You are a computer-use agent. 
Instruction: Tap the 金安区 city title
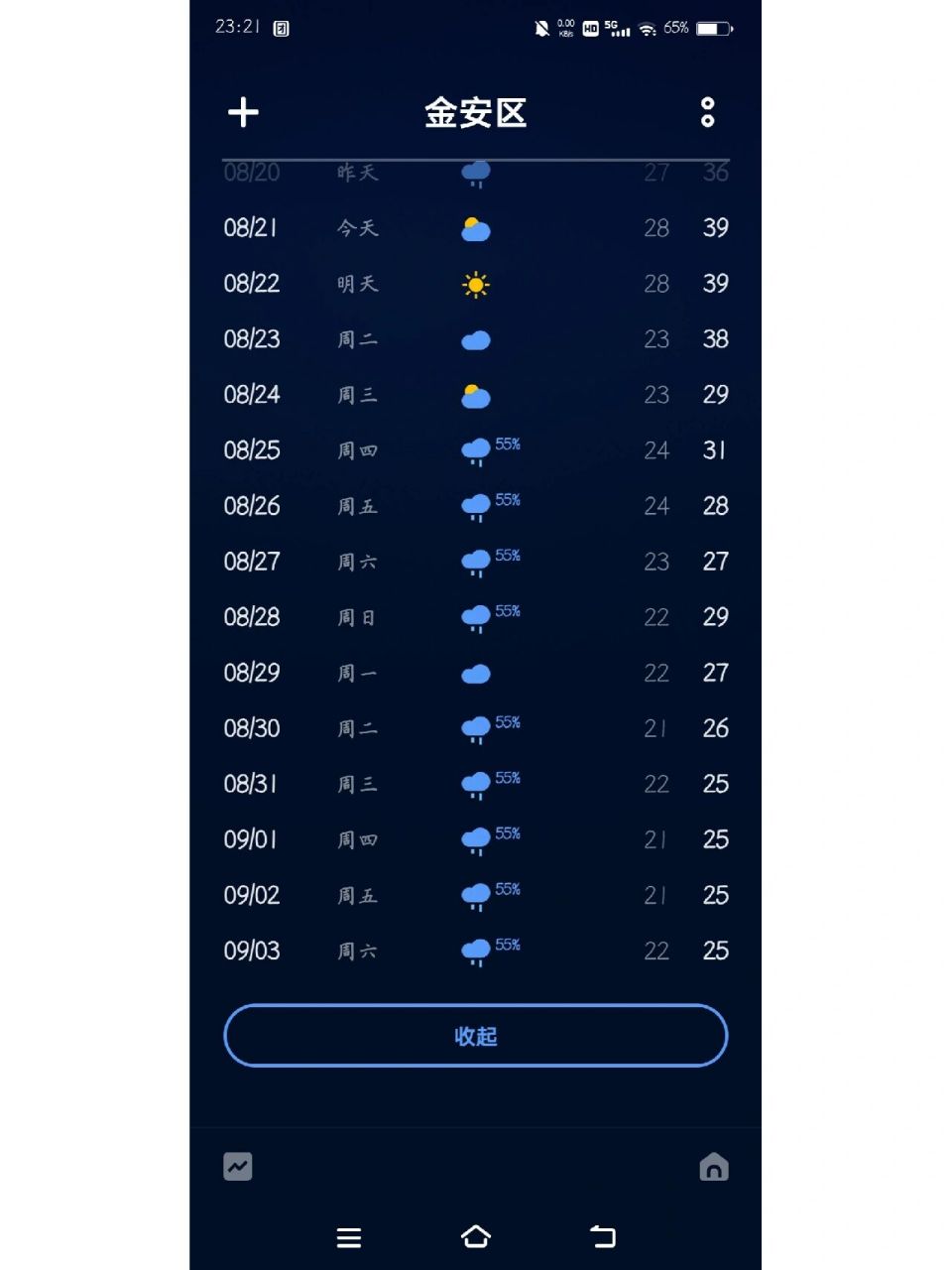[x=475, y=113]
